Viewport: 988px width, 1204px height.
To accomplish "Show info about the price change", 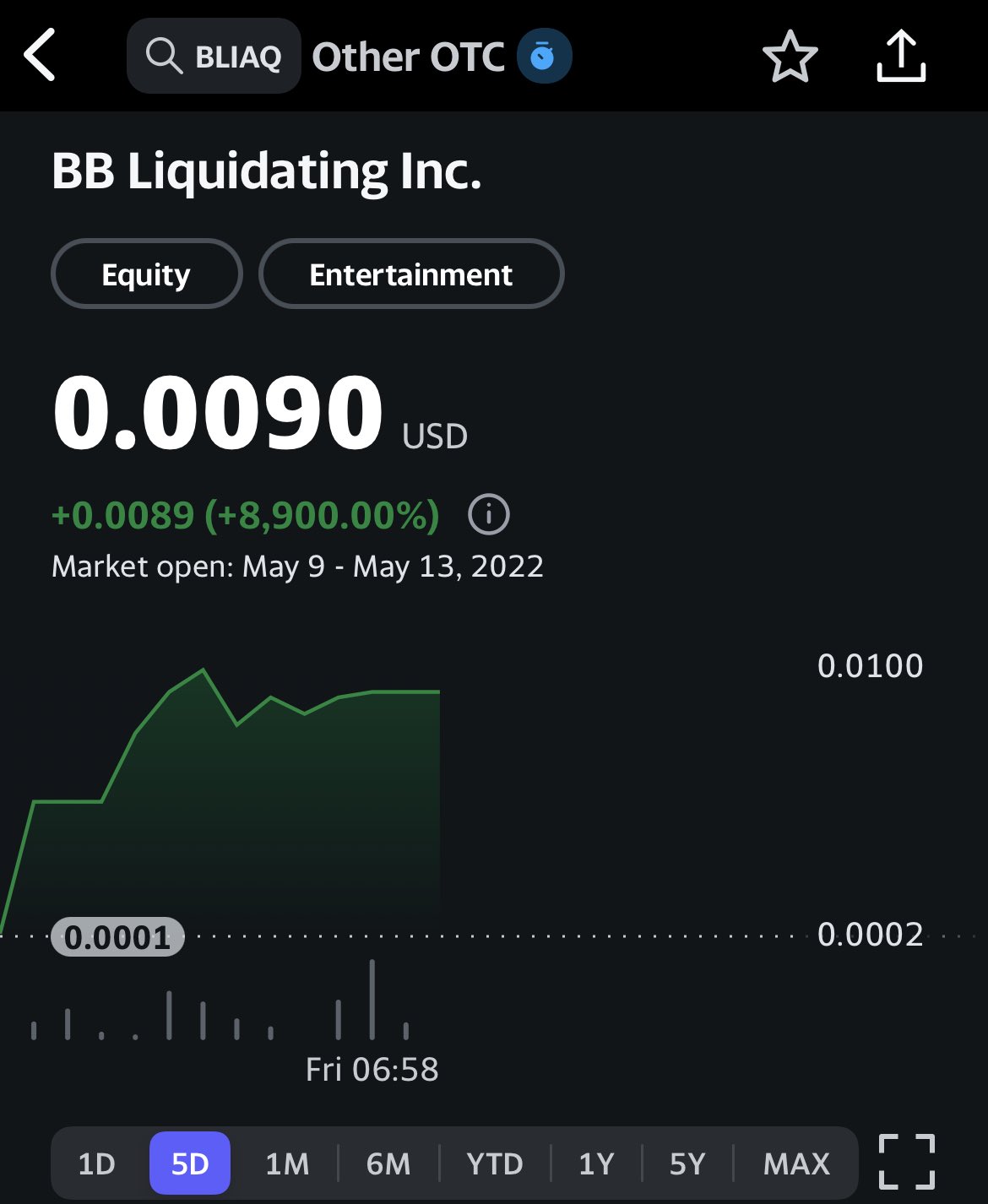I will [489, 514].
